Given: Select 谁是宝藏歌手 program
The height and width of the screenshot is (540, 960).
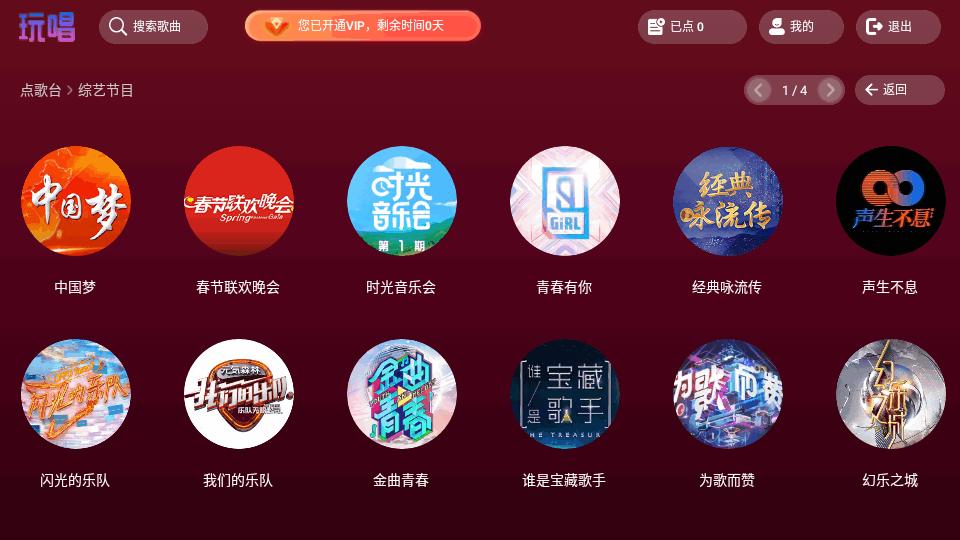Looking at the screenshot, I should point(564,394).
